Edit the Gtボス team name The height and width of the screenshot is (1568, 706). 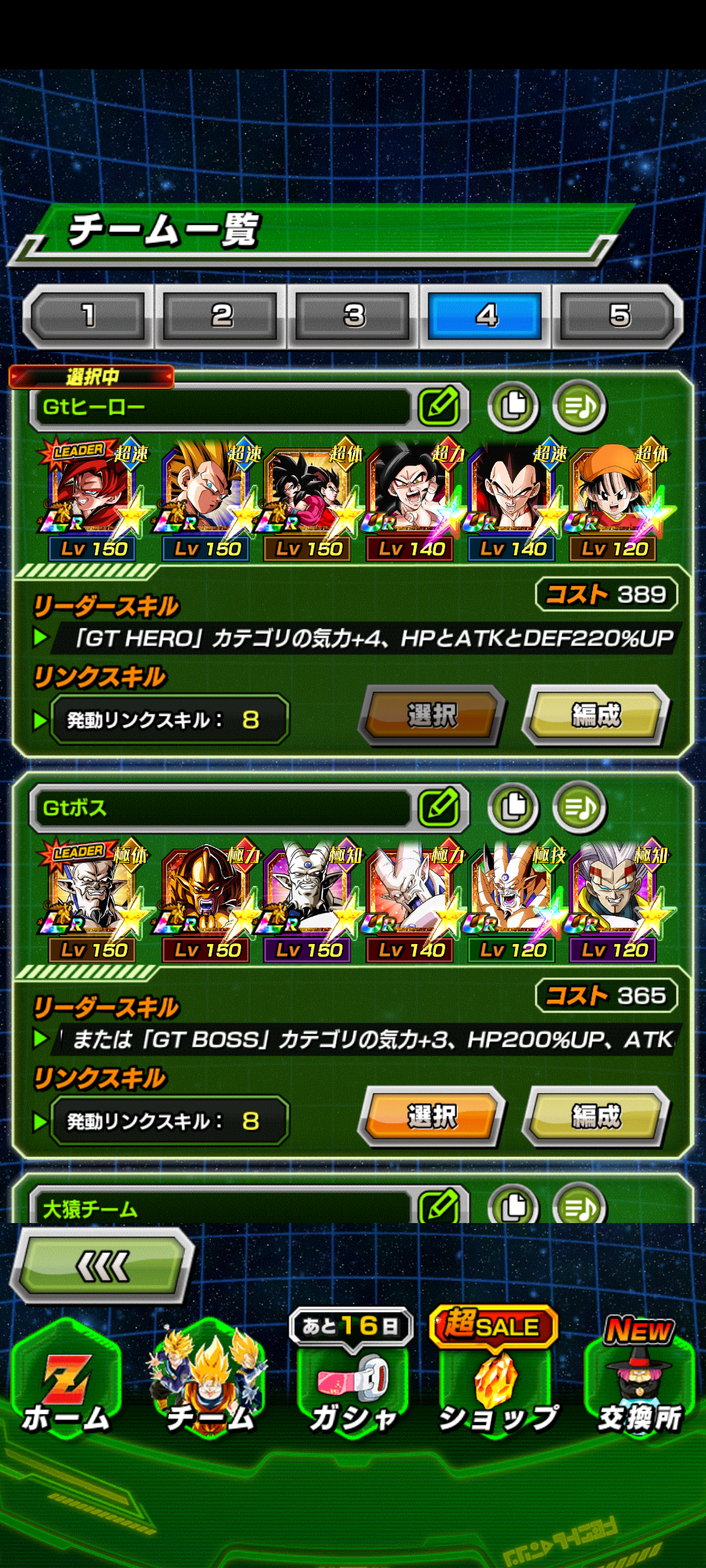point(440,808)
